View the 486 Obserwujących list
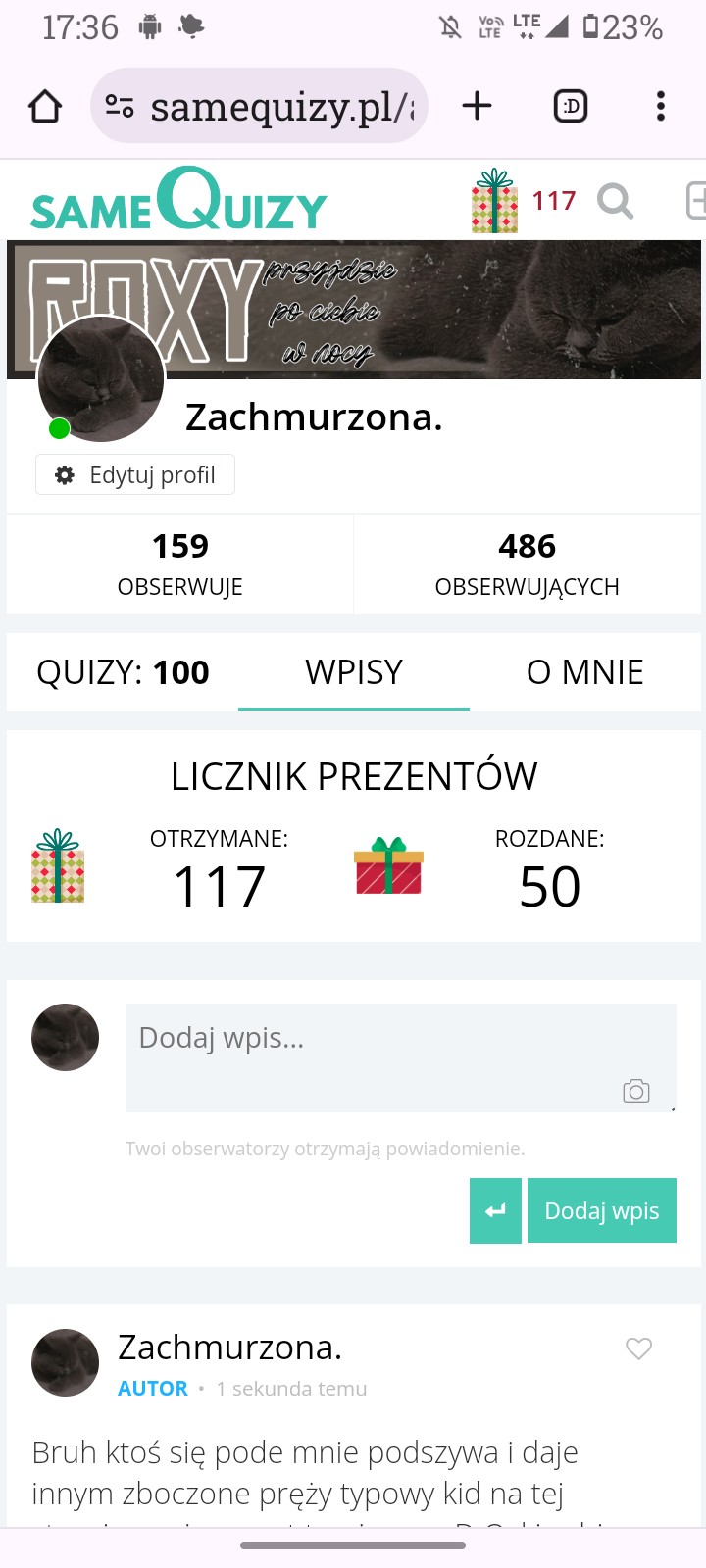The width and height of the screenshot is (706, 1568). [x=528, y=563]
